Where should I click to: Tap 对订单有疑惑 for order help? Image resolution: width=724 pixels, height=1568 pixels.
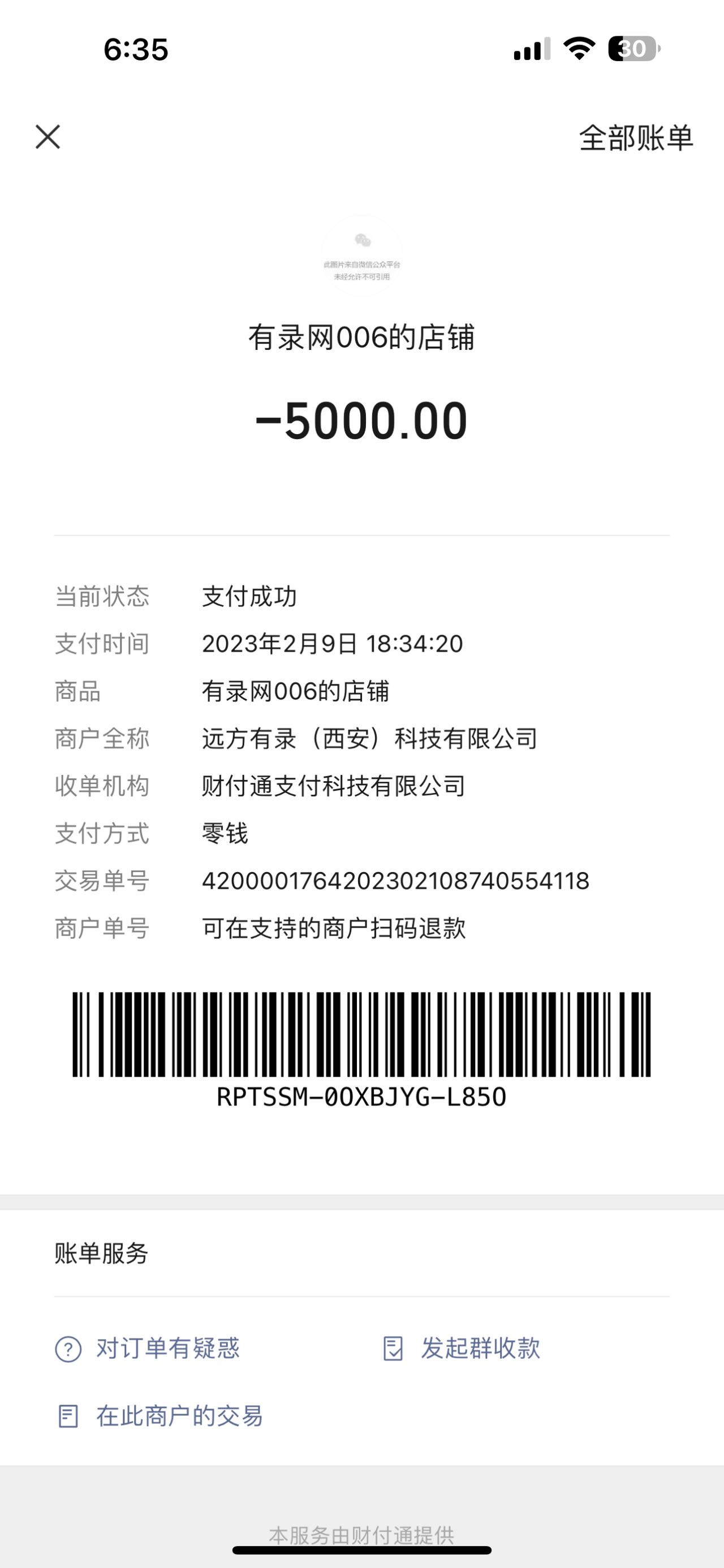[x=148, y=1349]
